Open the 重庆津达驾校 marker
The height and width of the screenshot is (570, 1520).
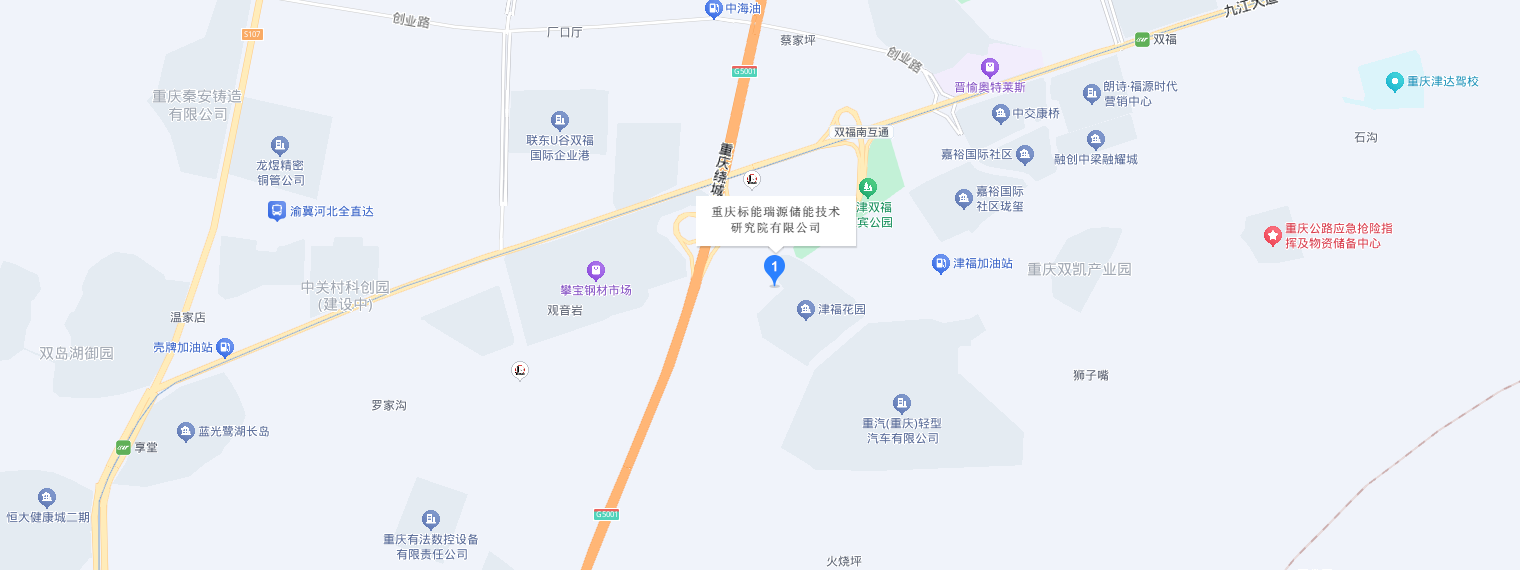pos(1395,81)
